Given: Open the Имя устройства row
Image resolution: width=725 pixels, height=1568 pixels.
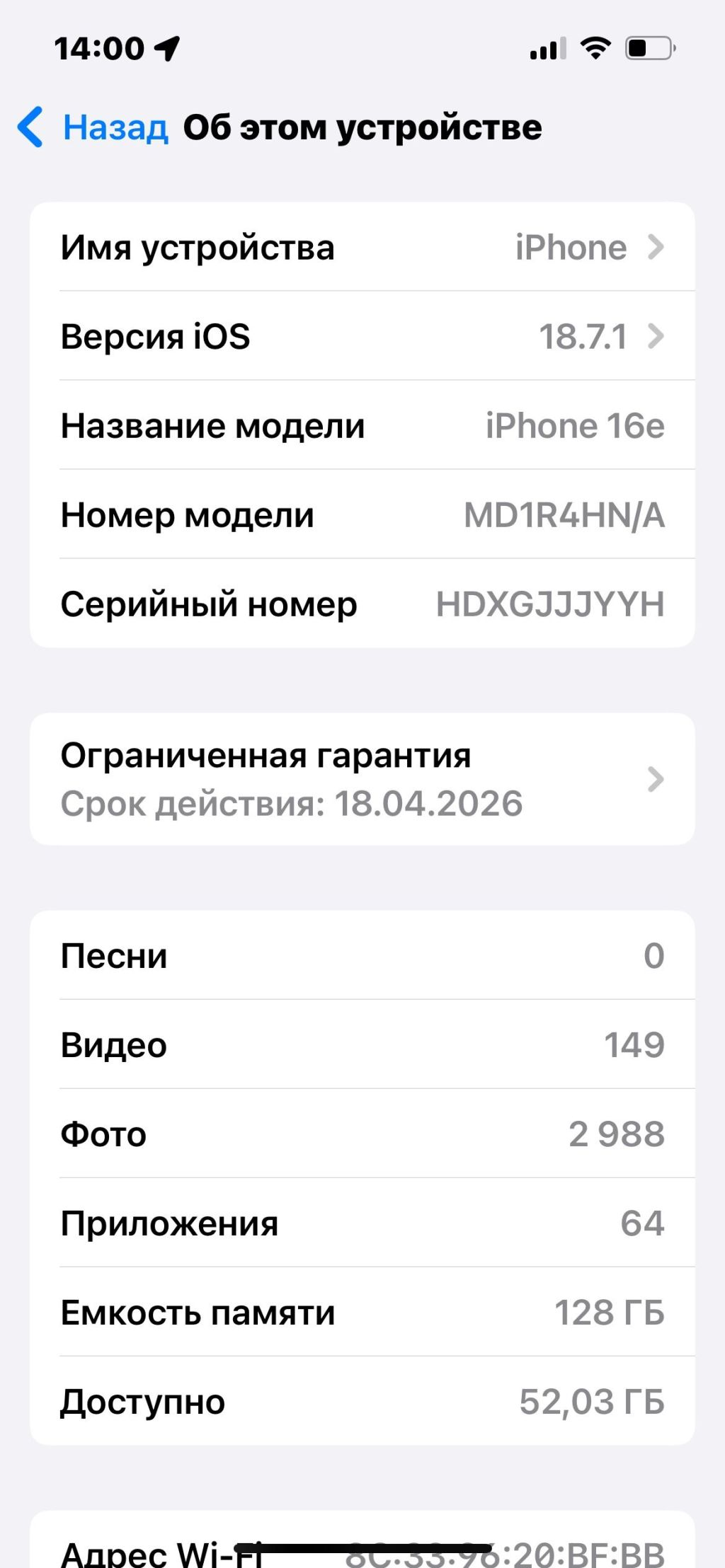Looking at the screenshot, I should point(362,248).
